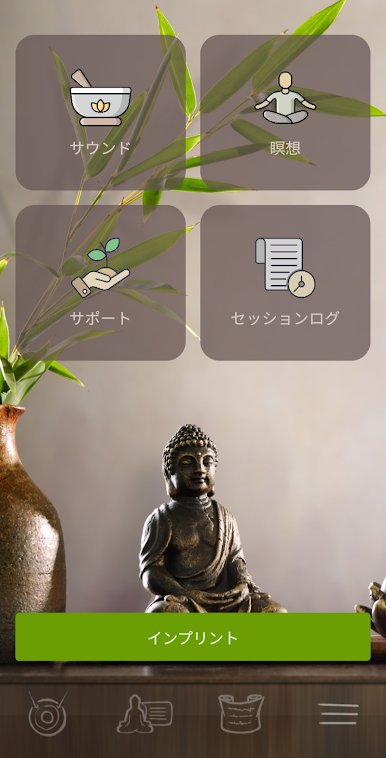Viewport: 386px width, 758px height.
Task: Switch to the scroll log tab
Action: tap(241, 714)
